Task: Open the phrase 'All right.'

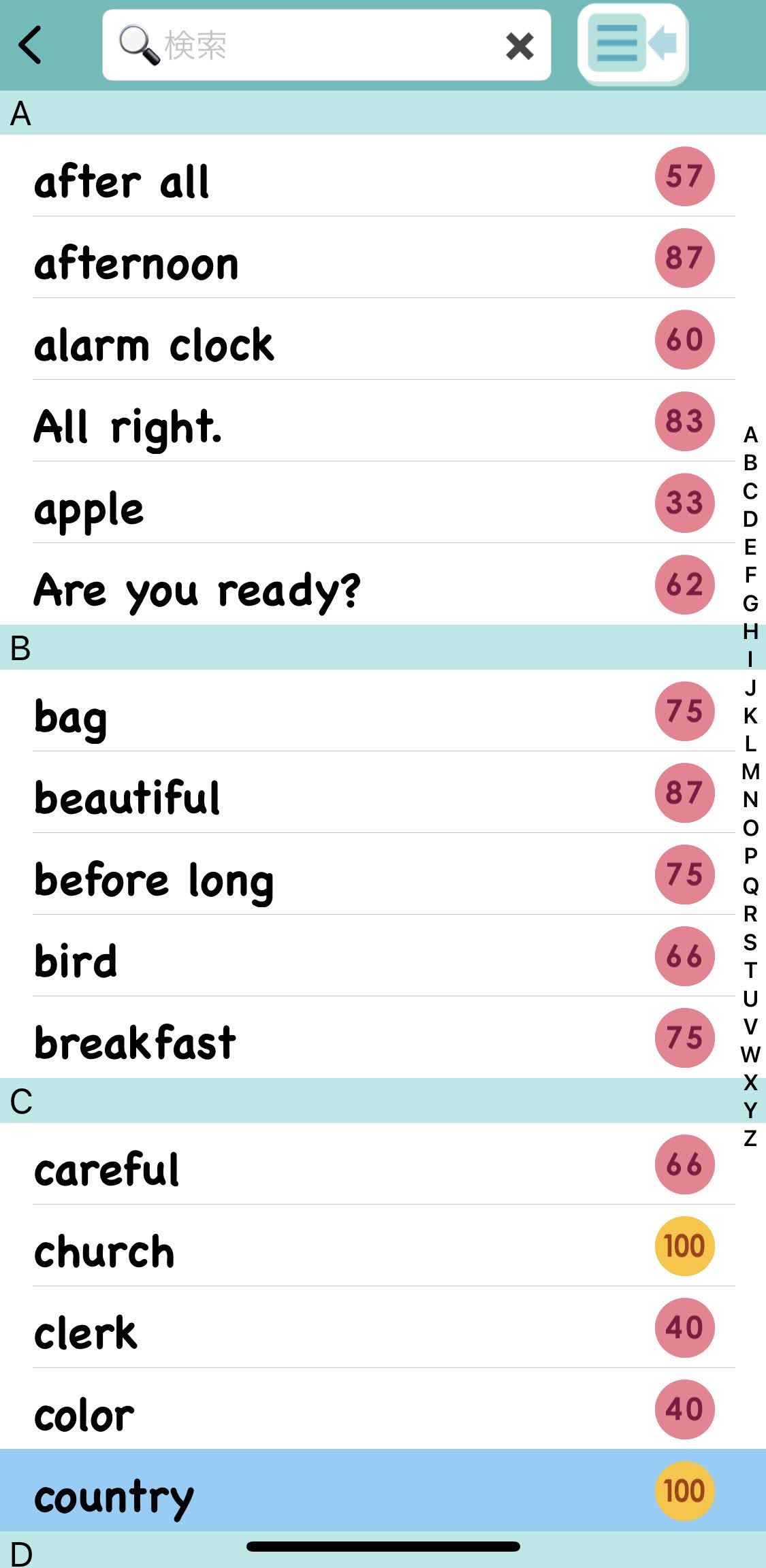Action: pyautogui.click(x=128, y=427)
